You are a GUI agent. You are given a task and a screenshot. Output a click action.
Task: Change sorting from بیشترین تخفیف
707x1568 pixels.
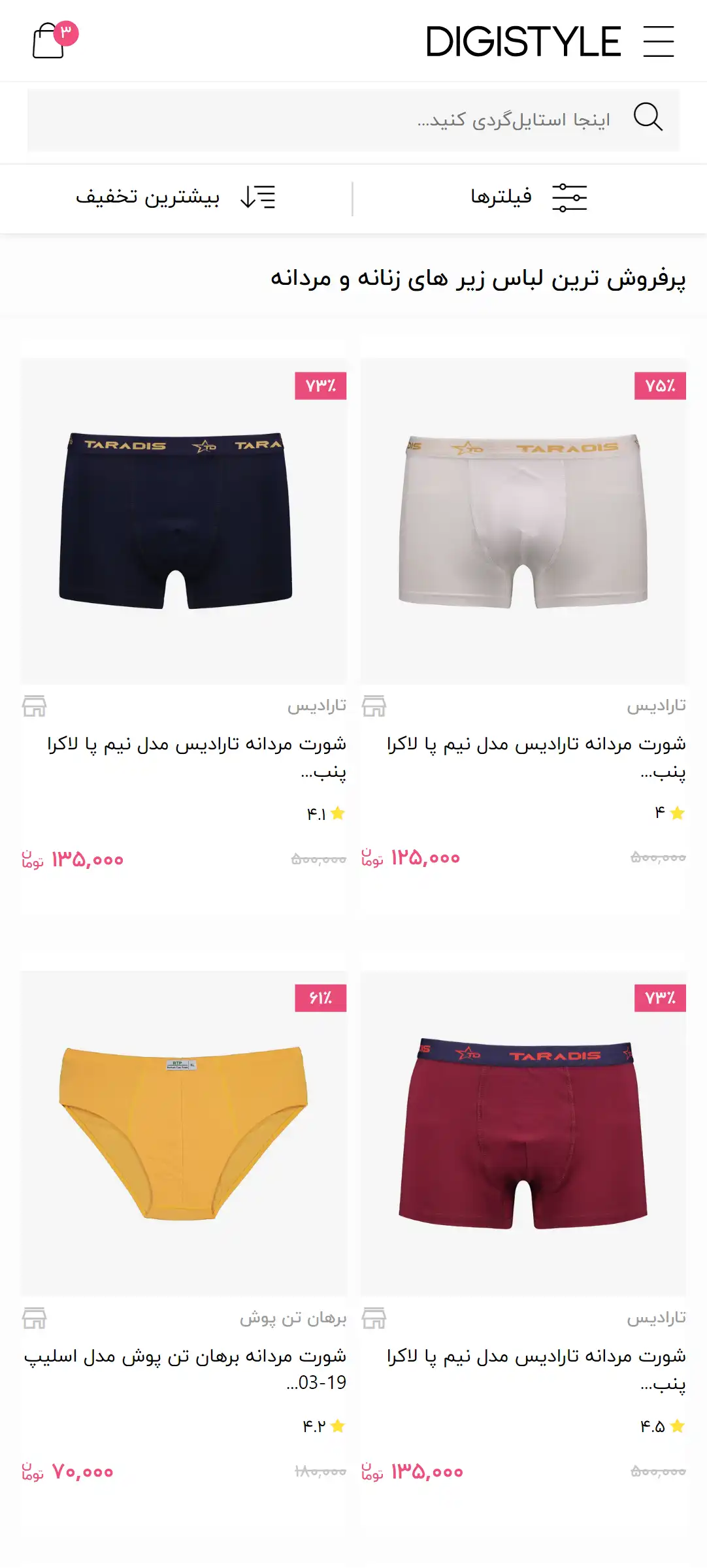point(176,197)
